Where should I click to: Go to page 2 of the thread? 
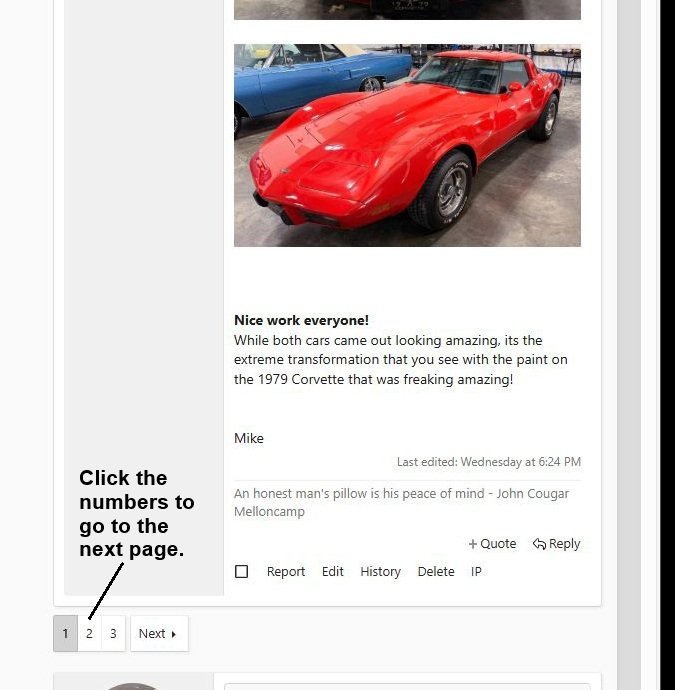(89, 634)
